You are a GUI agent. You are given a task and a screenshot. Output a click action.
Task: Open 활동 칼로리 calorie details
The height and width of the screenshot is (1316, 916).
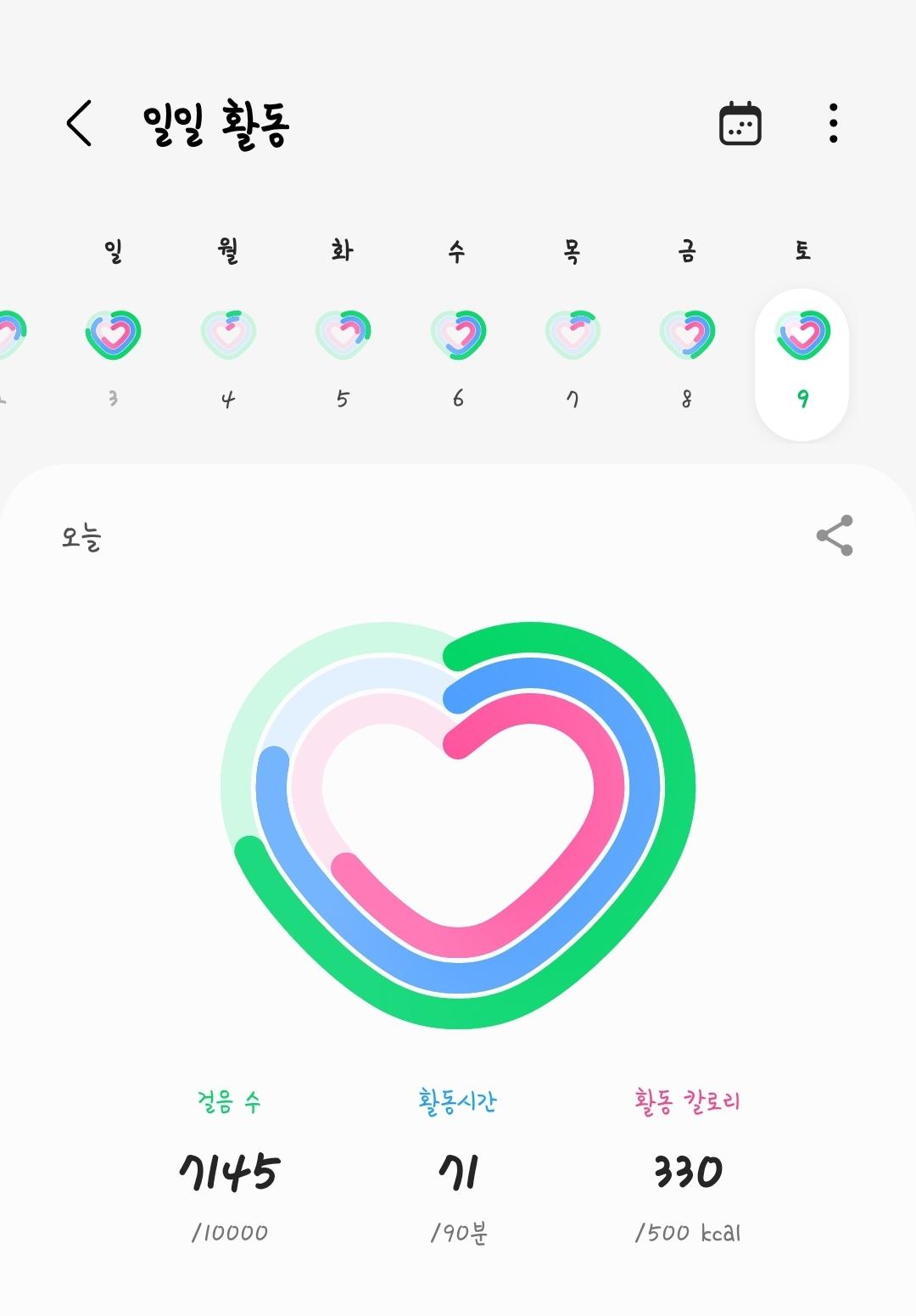(687, 1169)
